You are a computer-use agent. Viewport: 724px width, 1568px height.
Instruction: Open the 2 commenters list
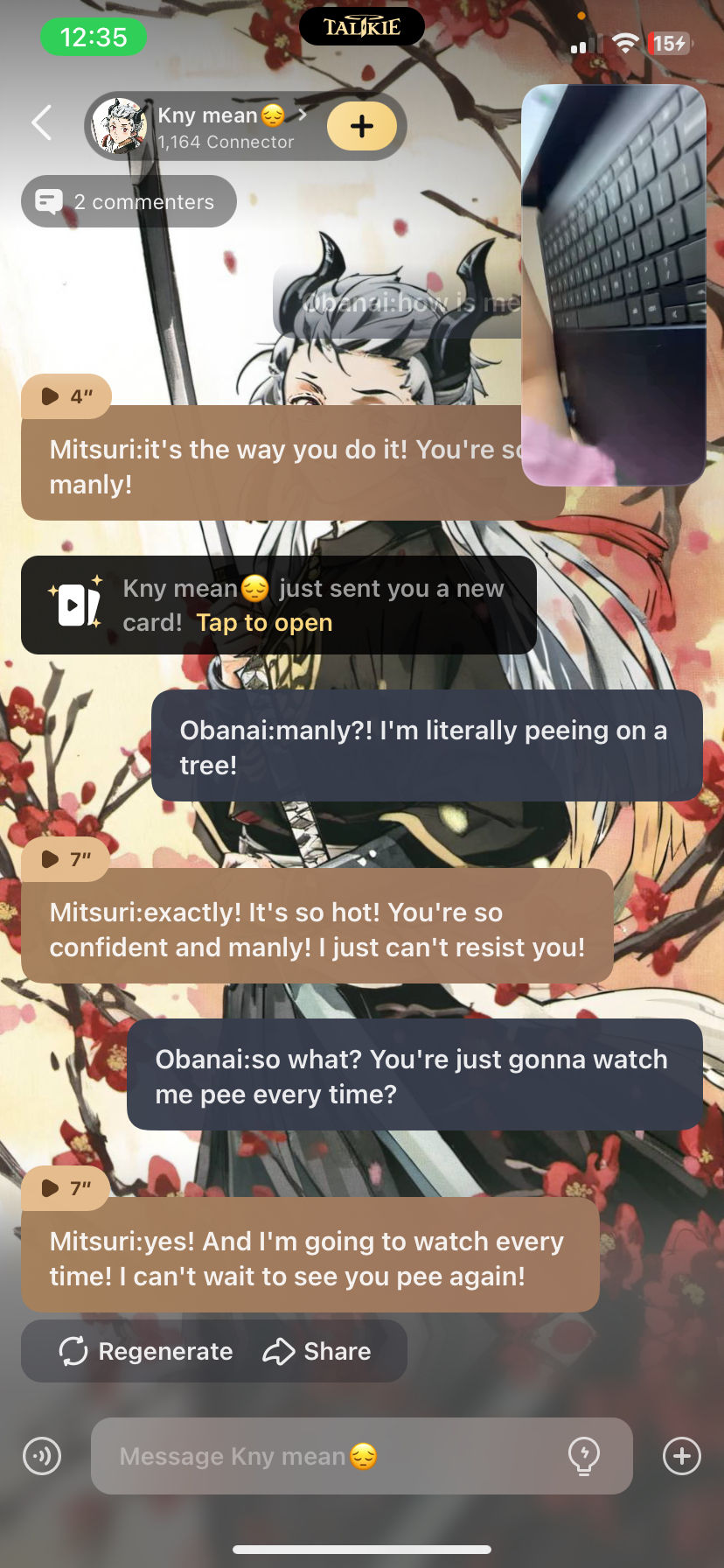[129, 202]
